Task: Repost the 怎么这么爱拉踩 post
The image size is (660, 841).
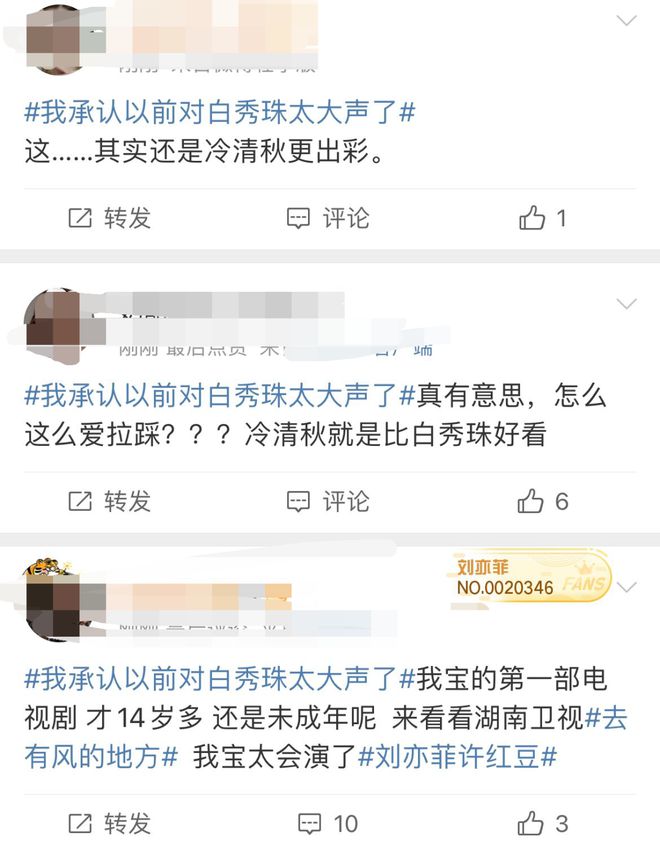Action: coord(108,500)
